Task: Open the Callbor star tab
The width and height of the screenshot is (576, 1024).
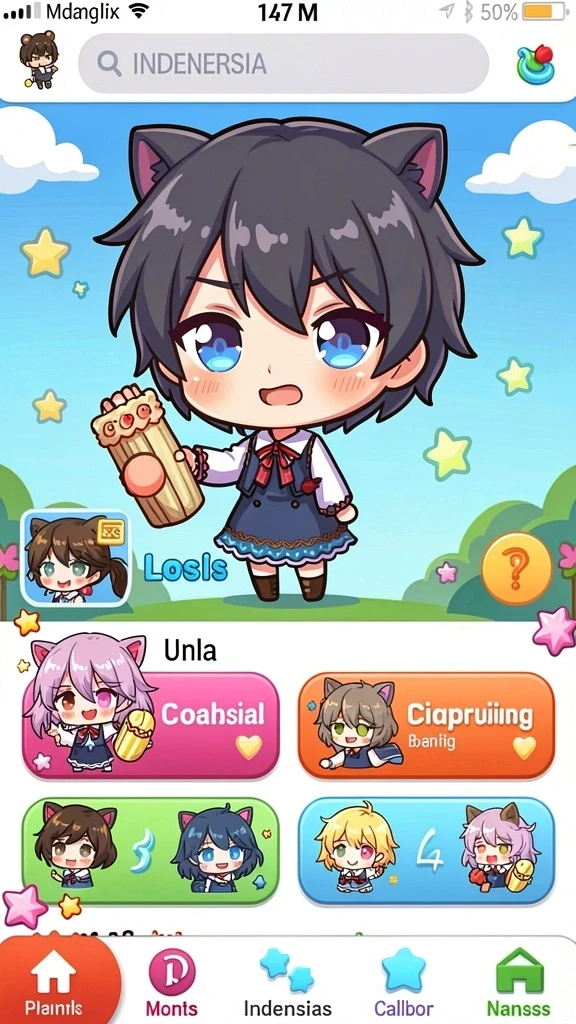Action: [404, 982]
